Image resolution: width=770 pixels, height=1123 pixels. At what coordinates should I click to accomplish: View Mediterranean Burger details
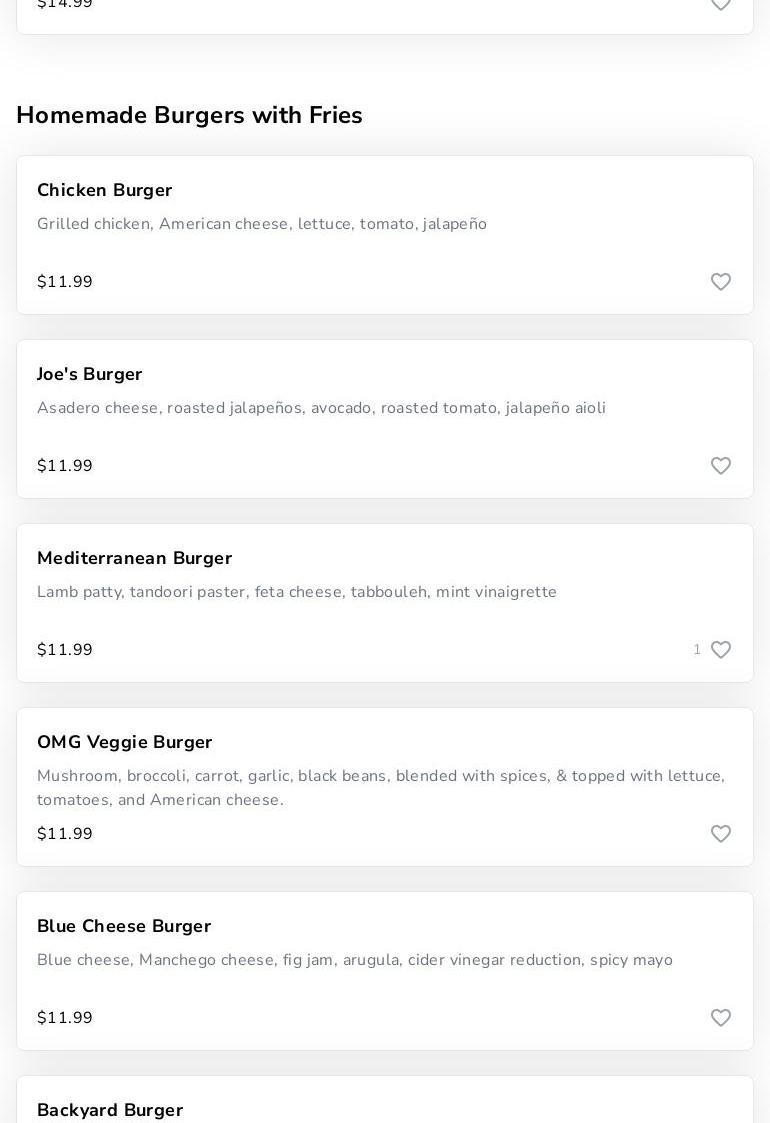tap(135, 558)
